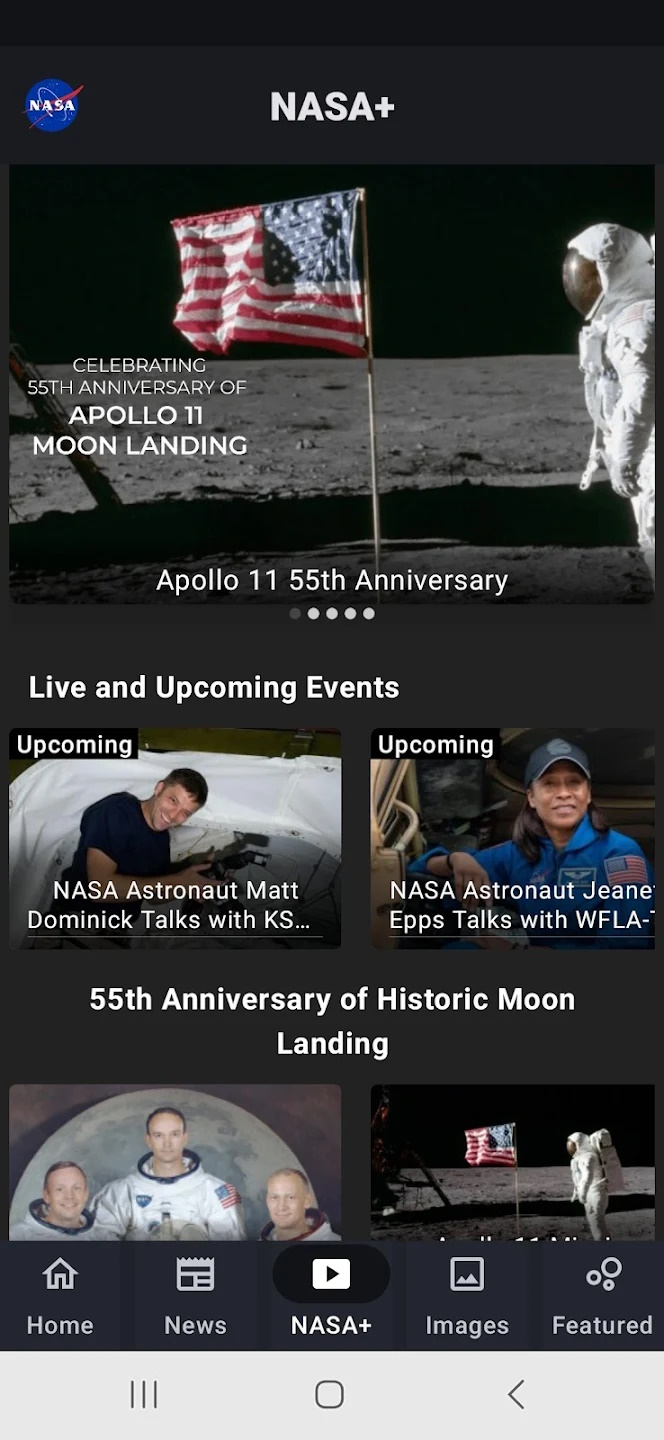Open the Apollo 11 55th Anniversary banner
Viewport: 664px width, 1440px height.
(331, 384)
